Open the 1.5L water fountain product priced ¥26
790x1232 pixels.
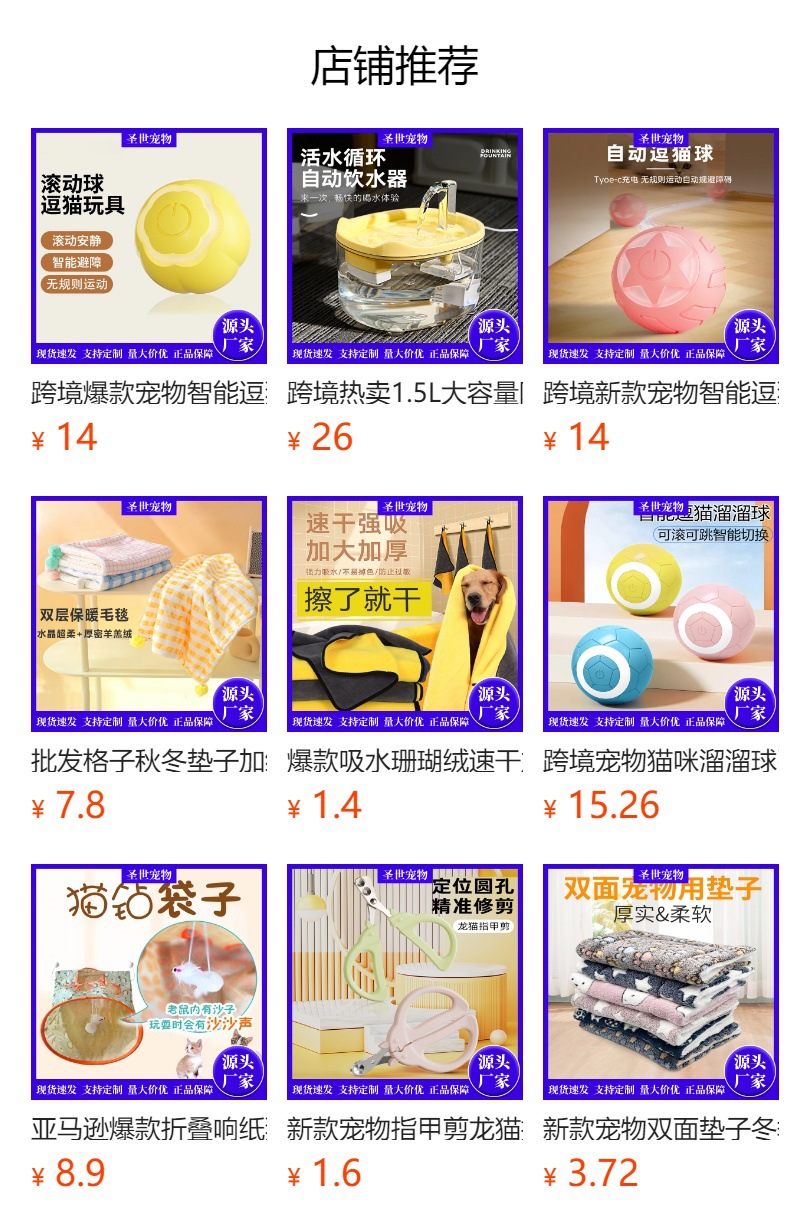pyautogui.click(x=405, y=246)
